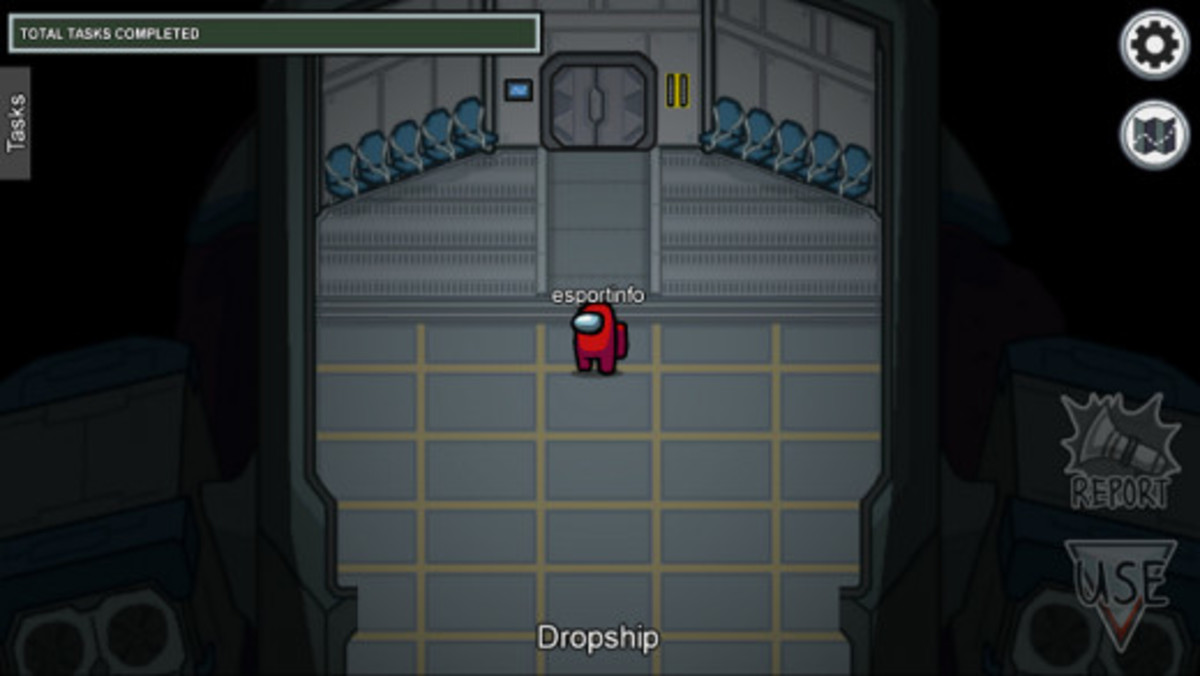This screenshot has width=1200, height=676.
Task: Expand the Tasks side panel
Action: click(x=15, y=123)
